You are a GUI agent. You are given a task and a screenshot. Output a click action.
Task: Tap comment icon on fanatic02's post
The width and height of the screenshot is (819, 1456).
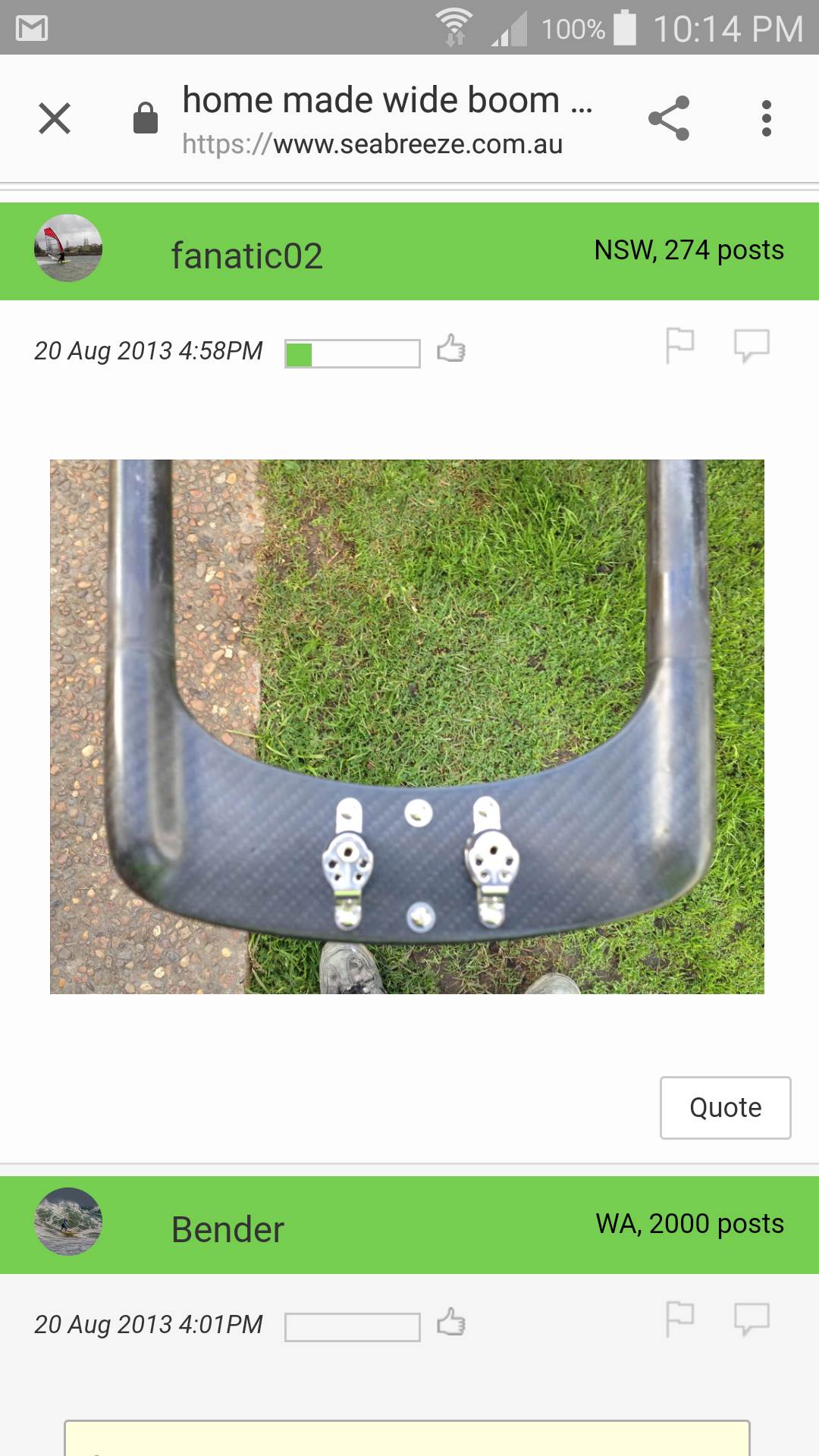(x=752, y=346)
